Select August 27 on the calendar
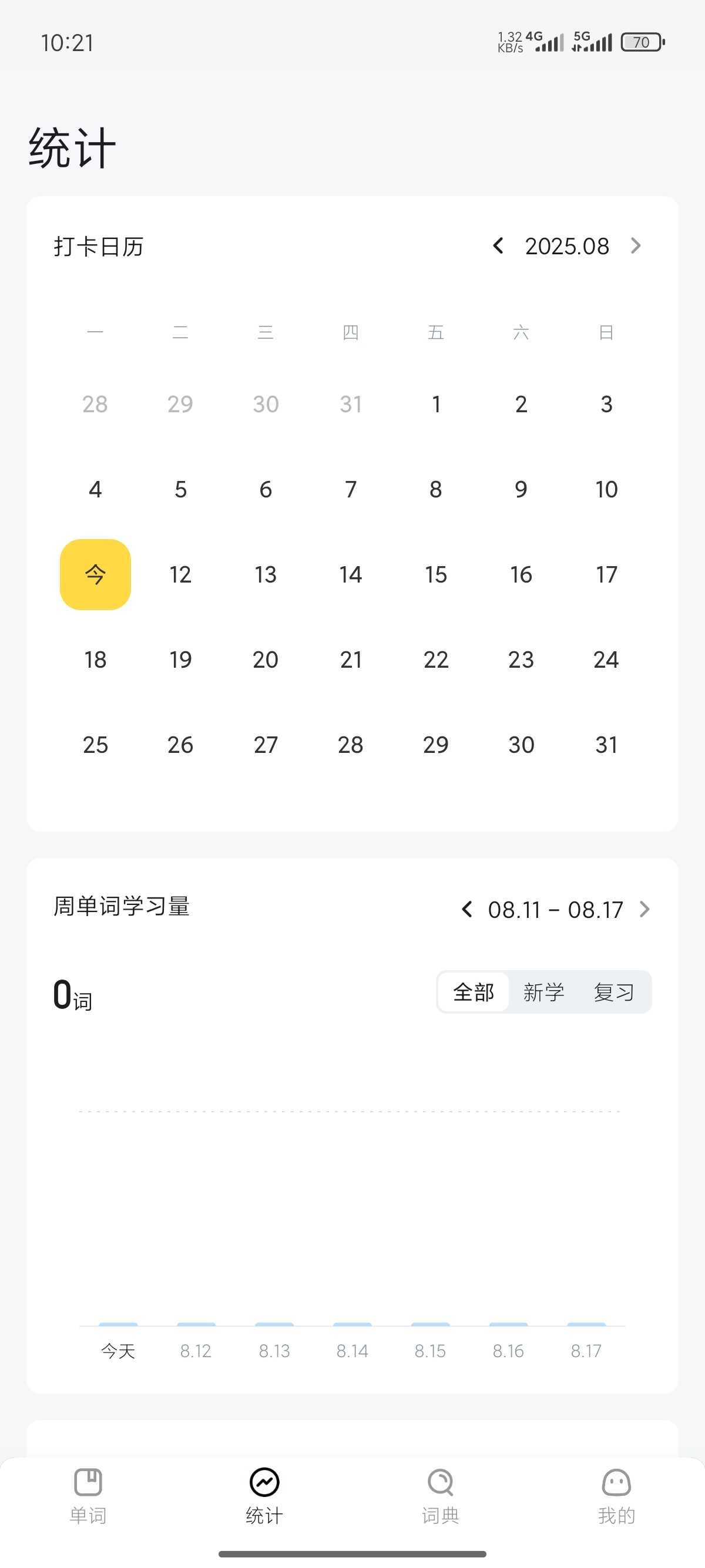 tap(266, 745)
